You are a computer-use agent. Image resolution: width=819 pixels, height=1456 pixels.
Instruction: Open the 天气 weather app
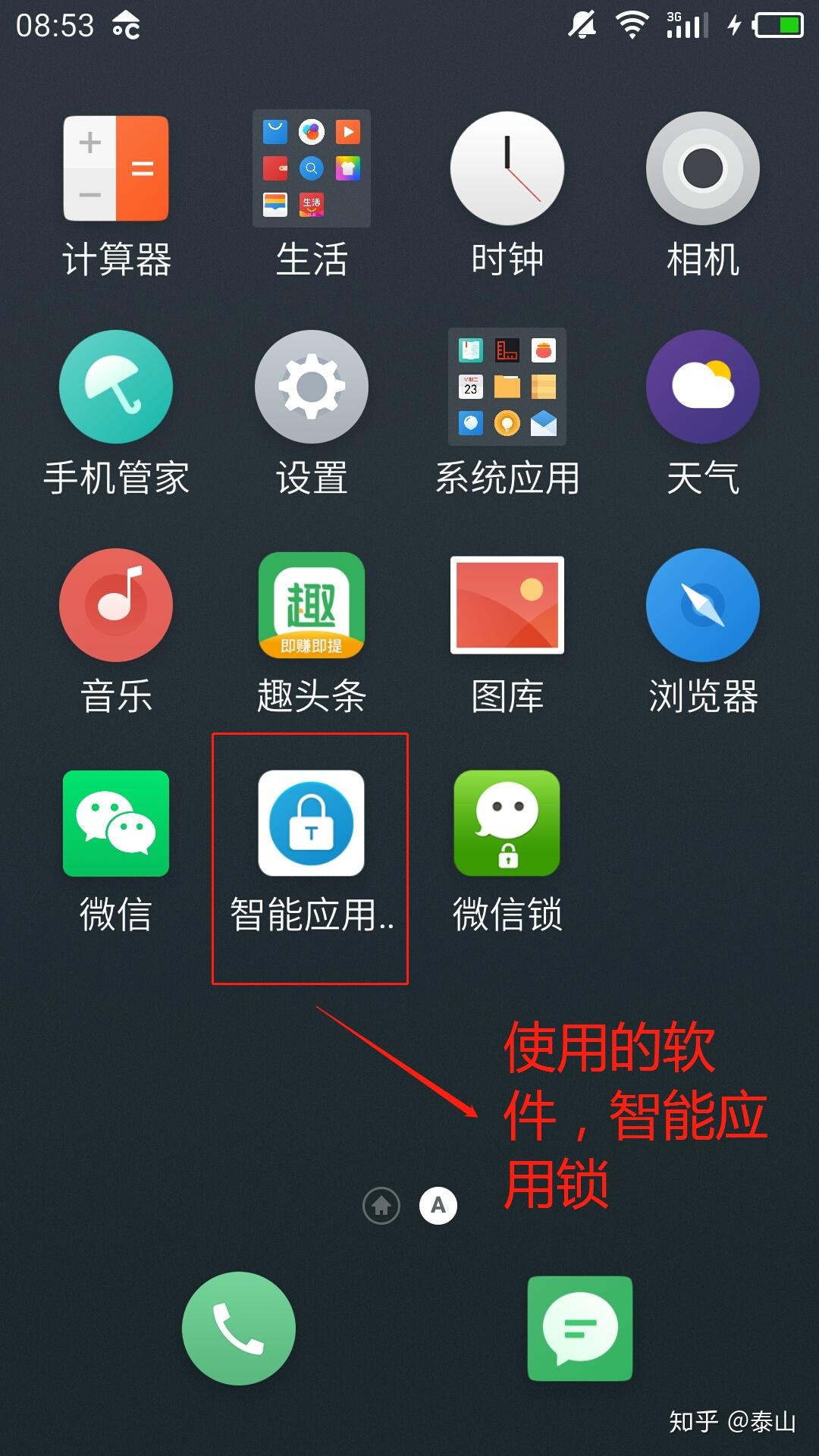pyautogui.click(x=702, y=387)
